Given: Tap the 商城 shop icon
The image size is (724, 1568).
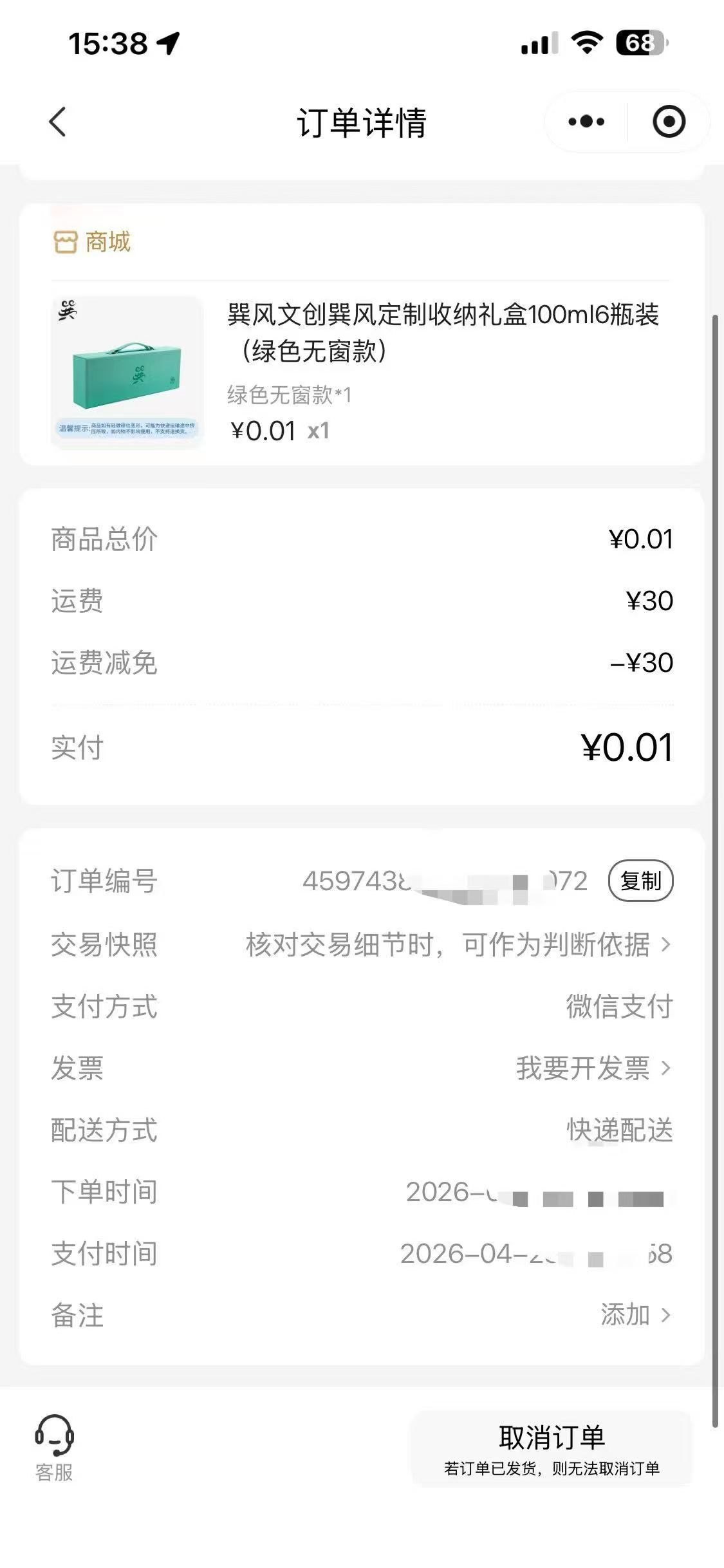Looking at the screenshot, I should (66, 243).
